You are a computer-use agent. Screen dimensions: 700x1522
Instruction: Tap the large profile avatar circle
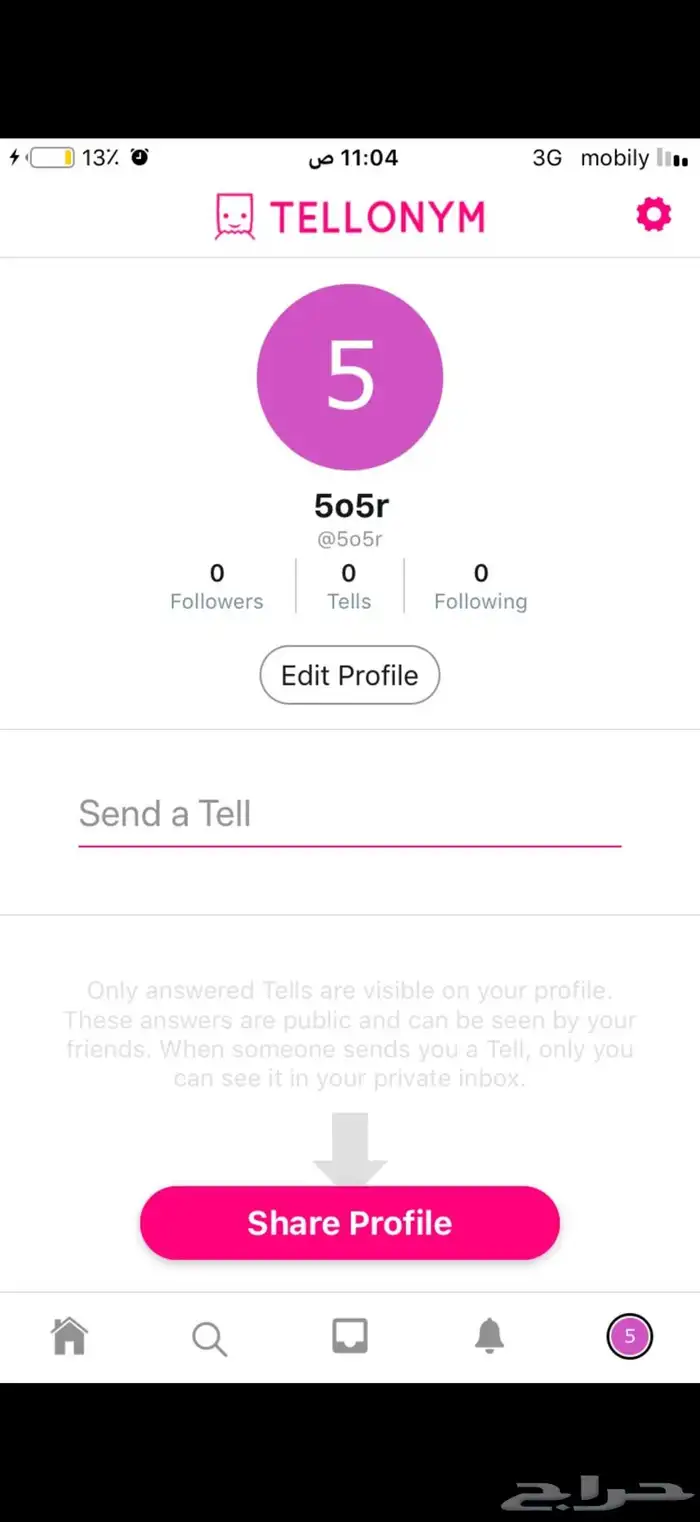[x=350, y=377]
